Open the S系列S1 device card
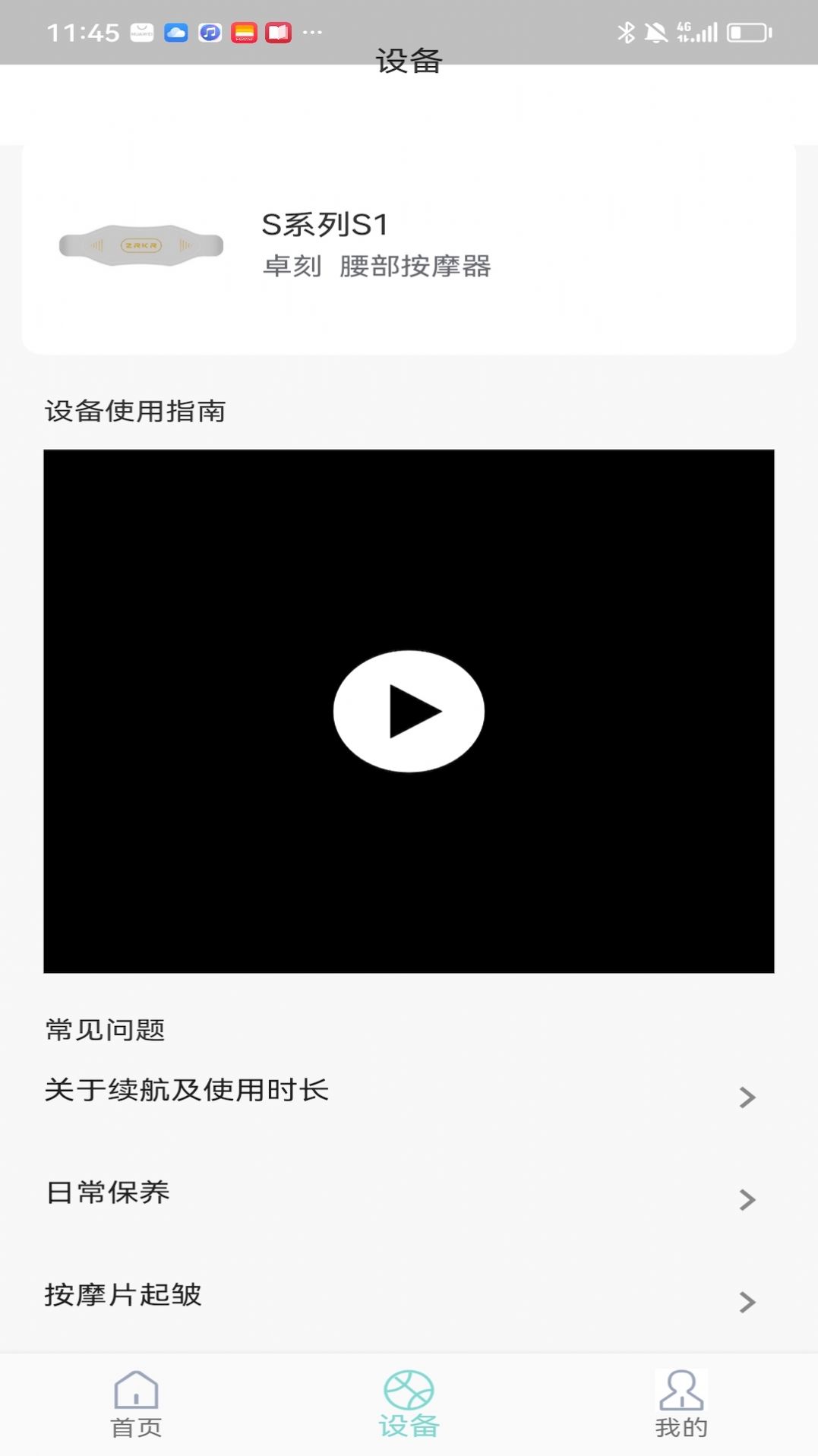The width and height of the screenshot is (818, 1456). (409, 245)
